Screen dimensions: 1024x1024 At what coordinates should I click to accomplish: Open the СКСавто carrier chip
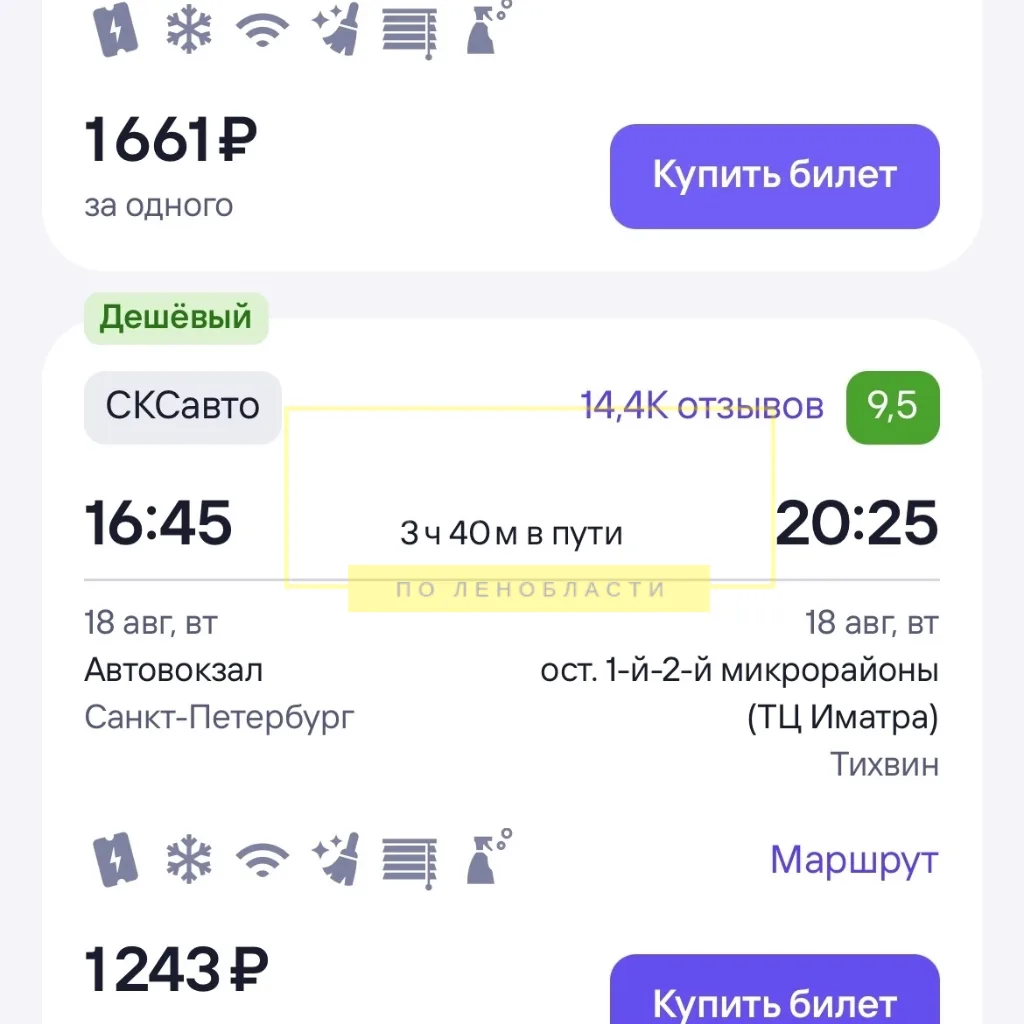183,408
